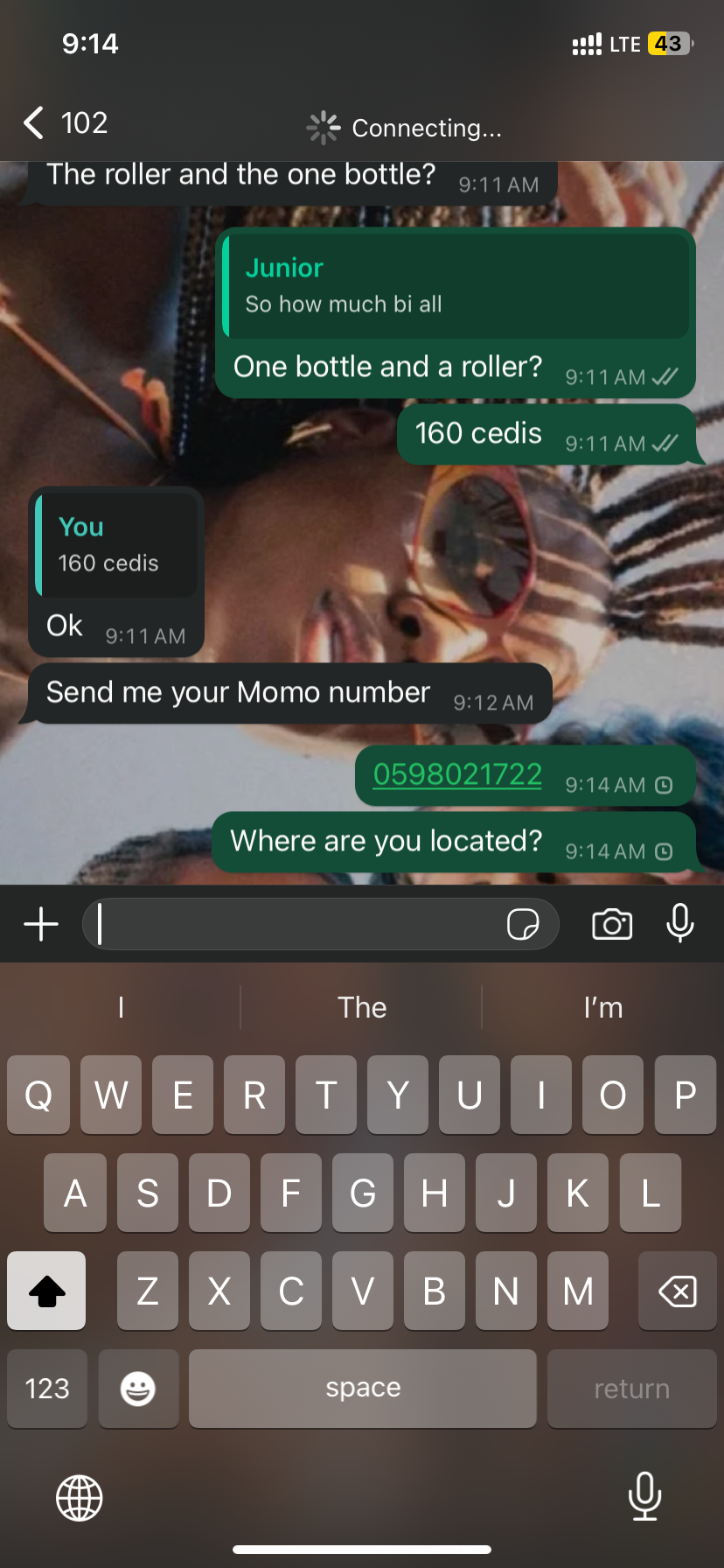Switch keyboard language with globe
Image resolution: width=724 pixels, height=1568 pixels.
(80, 1497)
